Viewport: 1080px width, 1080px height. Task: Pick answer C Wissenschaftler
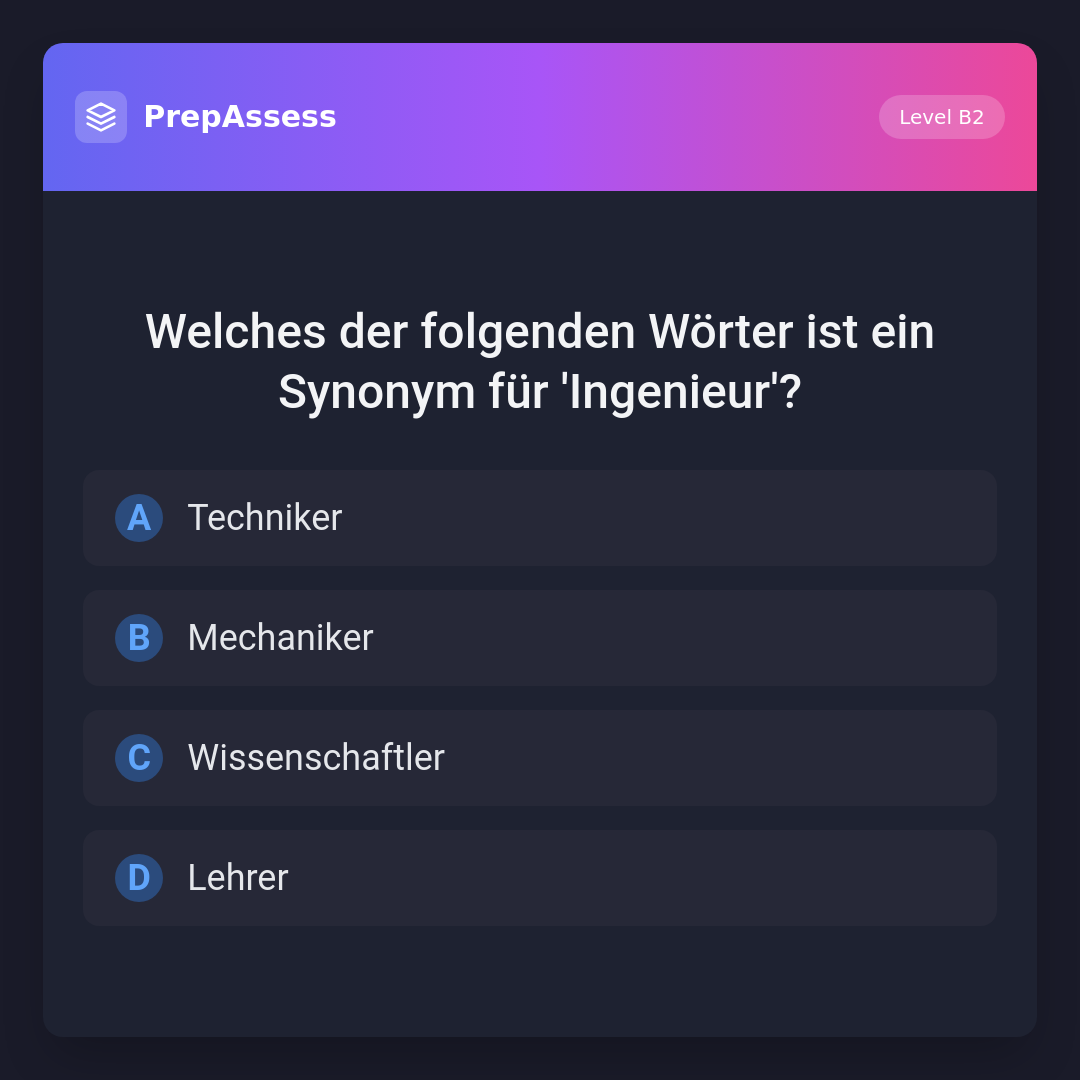(539, 758)
